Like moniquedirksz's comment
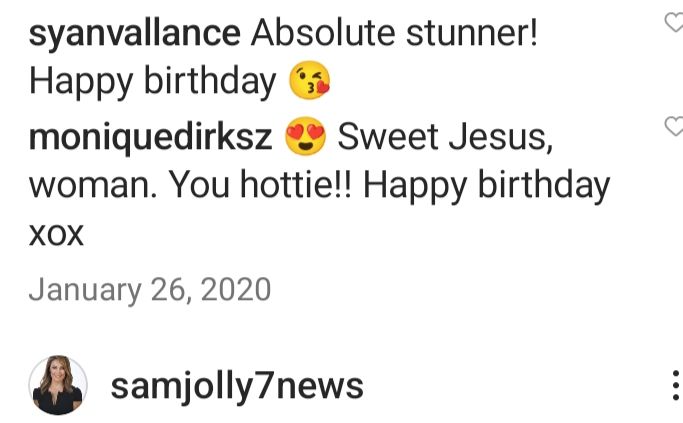This screenshot has height=423, width=683. [674, 126]
